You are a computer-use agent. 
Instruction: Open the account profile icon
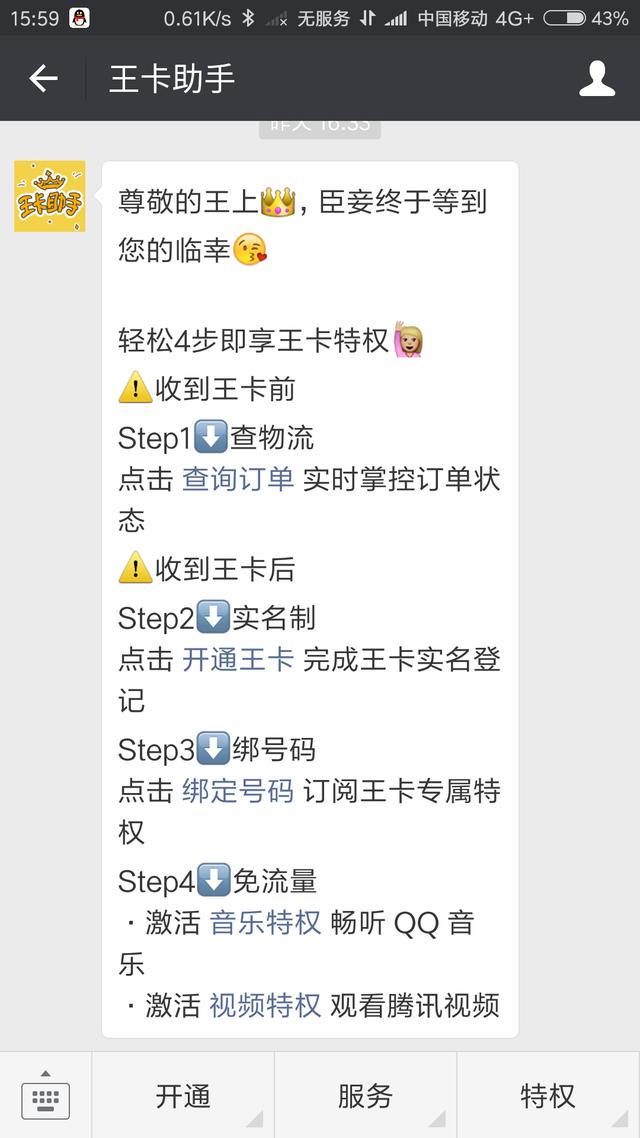point(597,79)
